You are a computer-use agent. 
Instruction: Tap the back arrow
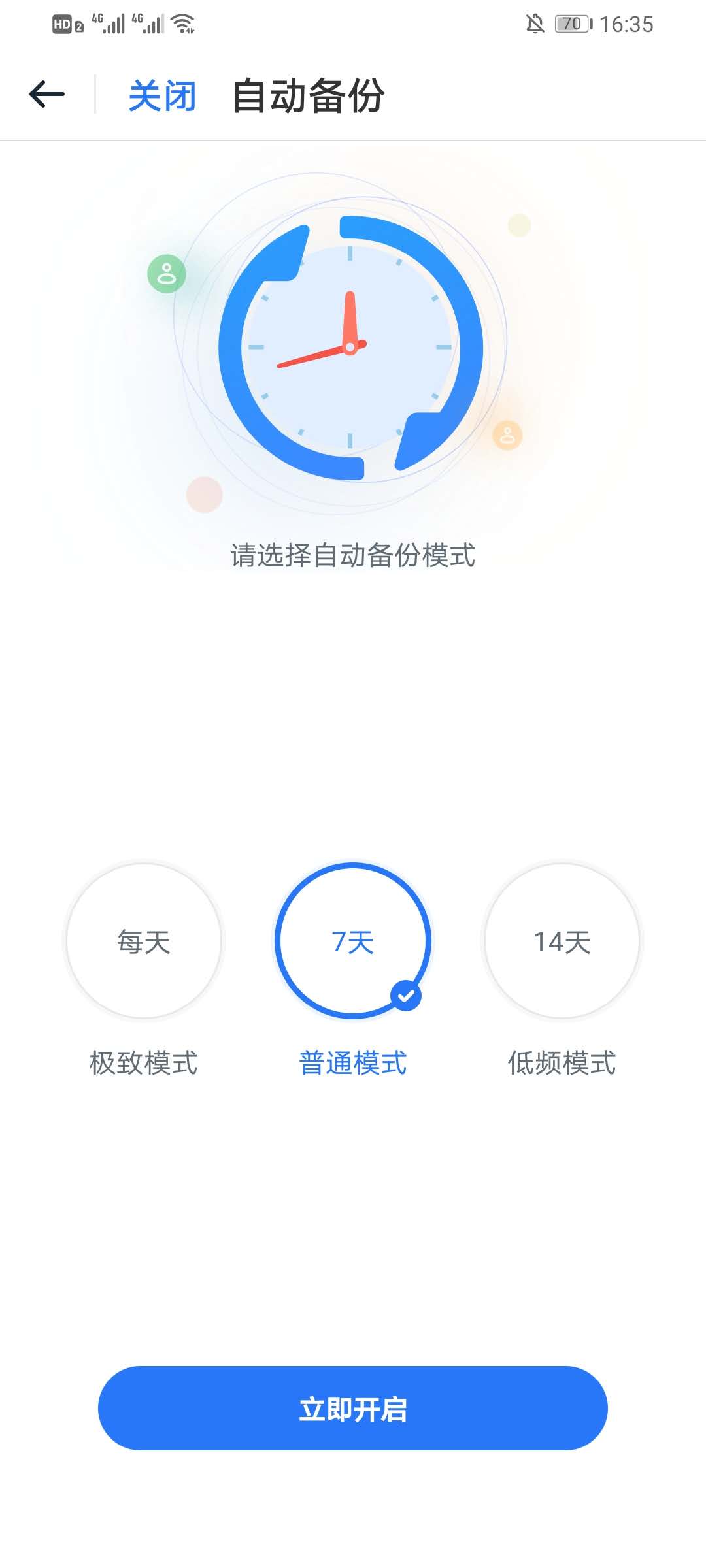[x=47, y=95]
